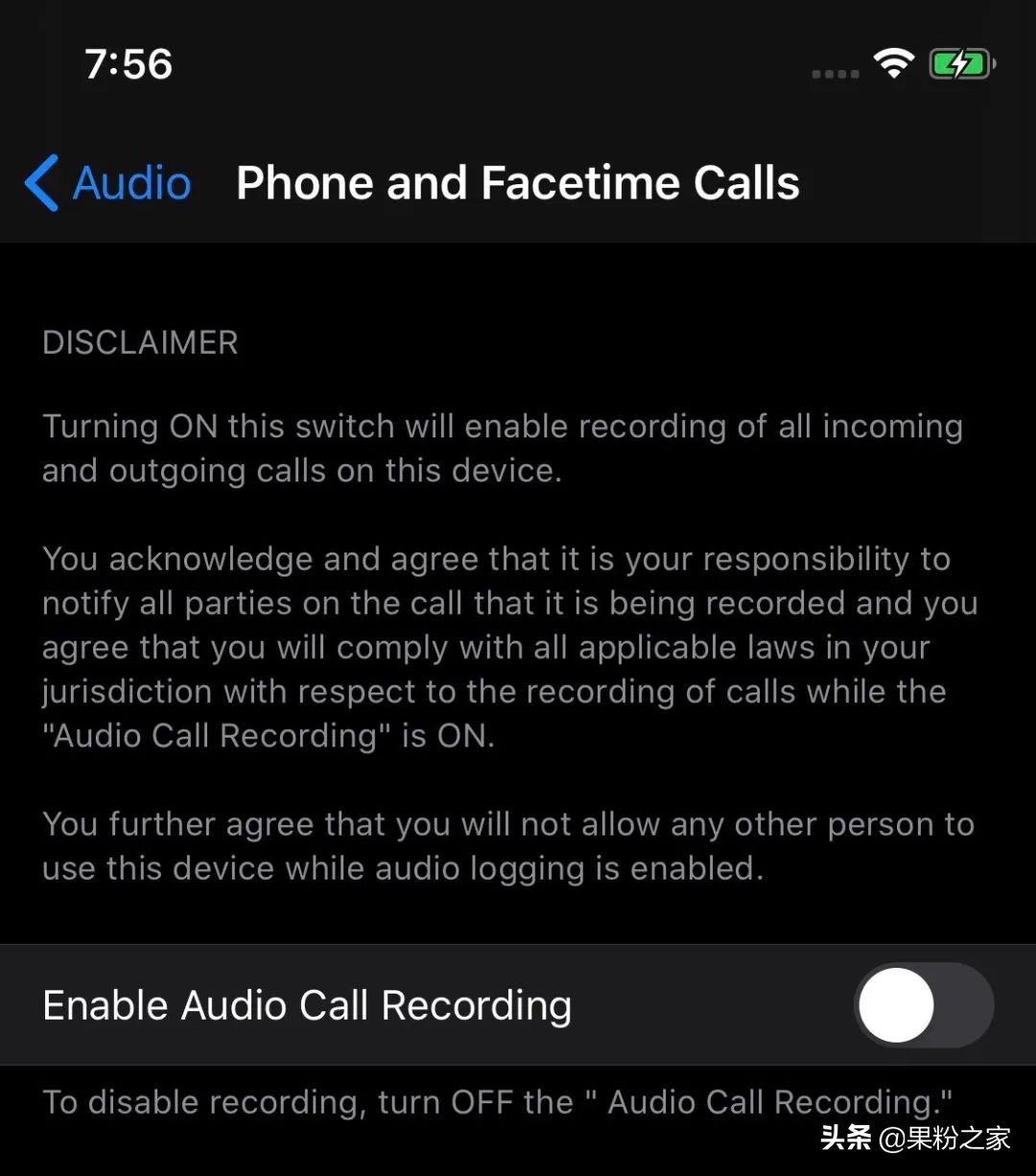Tap the white knob of the recording toggle
Screen dimensions: 1036x1176
(894, 1004)
